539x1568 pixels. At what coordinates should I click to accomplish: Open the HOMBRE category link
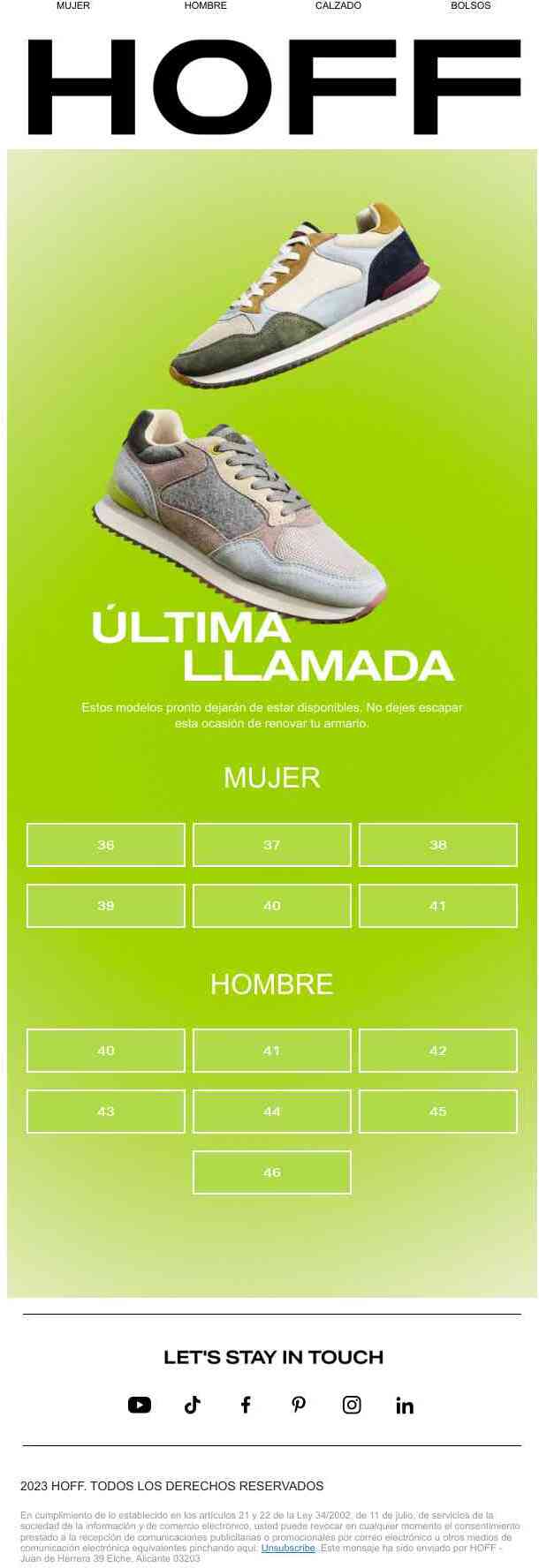tap(205, 5)
